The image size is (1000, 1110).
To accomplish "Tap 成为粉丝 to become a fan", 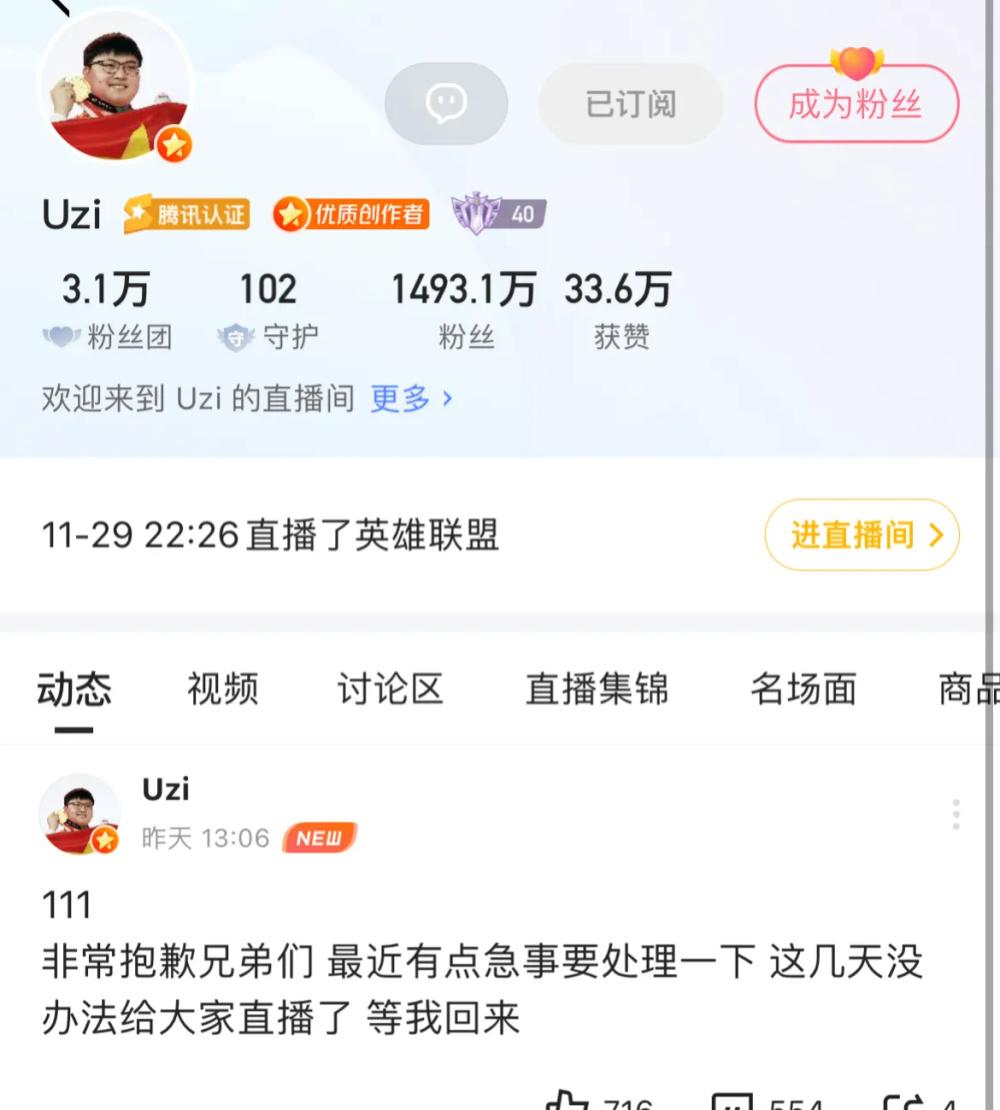I will pyautogui.click(x=856, y=104).
